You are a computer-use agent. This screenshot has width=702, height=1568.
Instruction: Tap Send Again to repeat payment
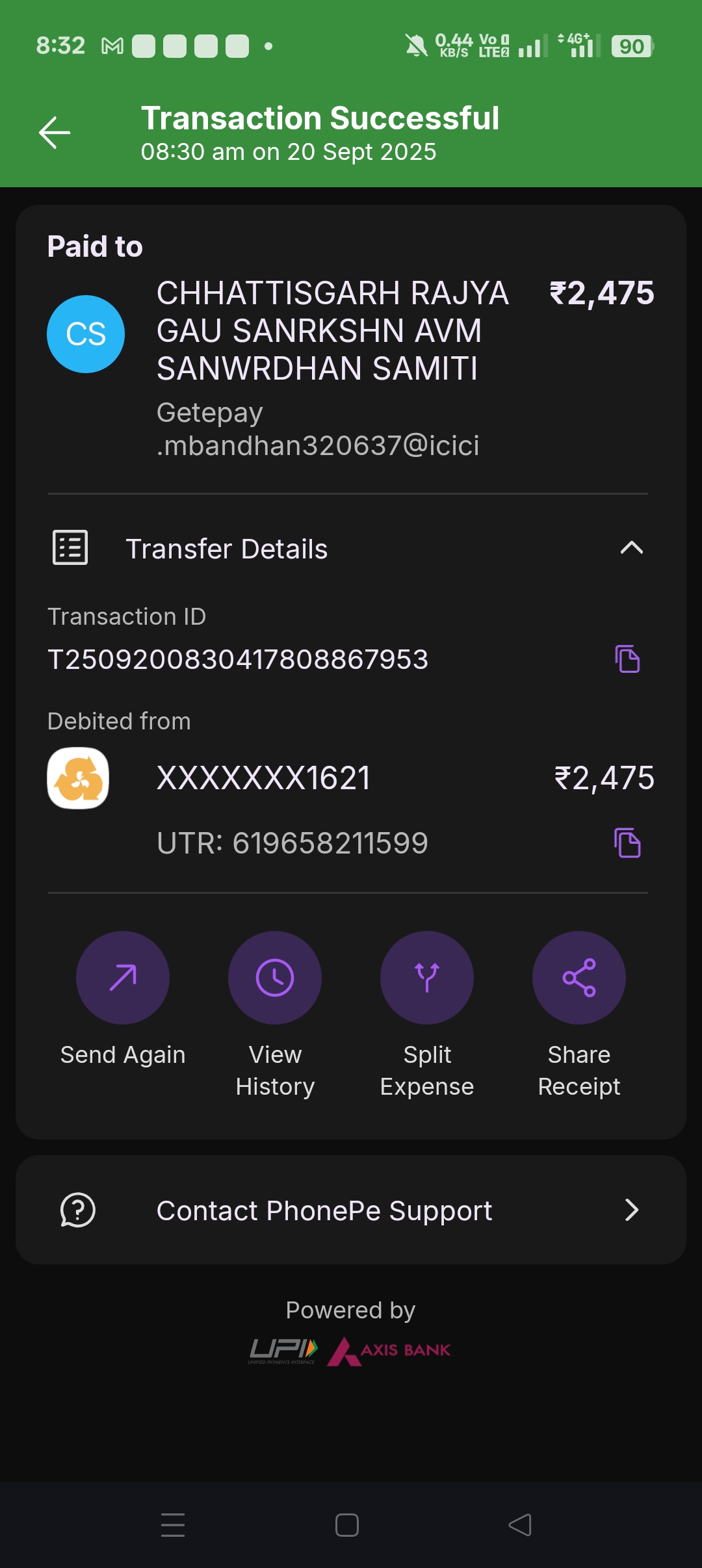[x=123, y=978]
